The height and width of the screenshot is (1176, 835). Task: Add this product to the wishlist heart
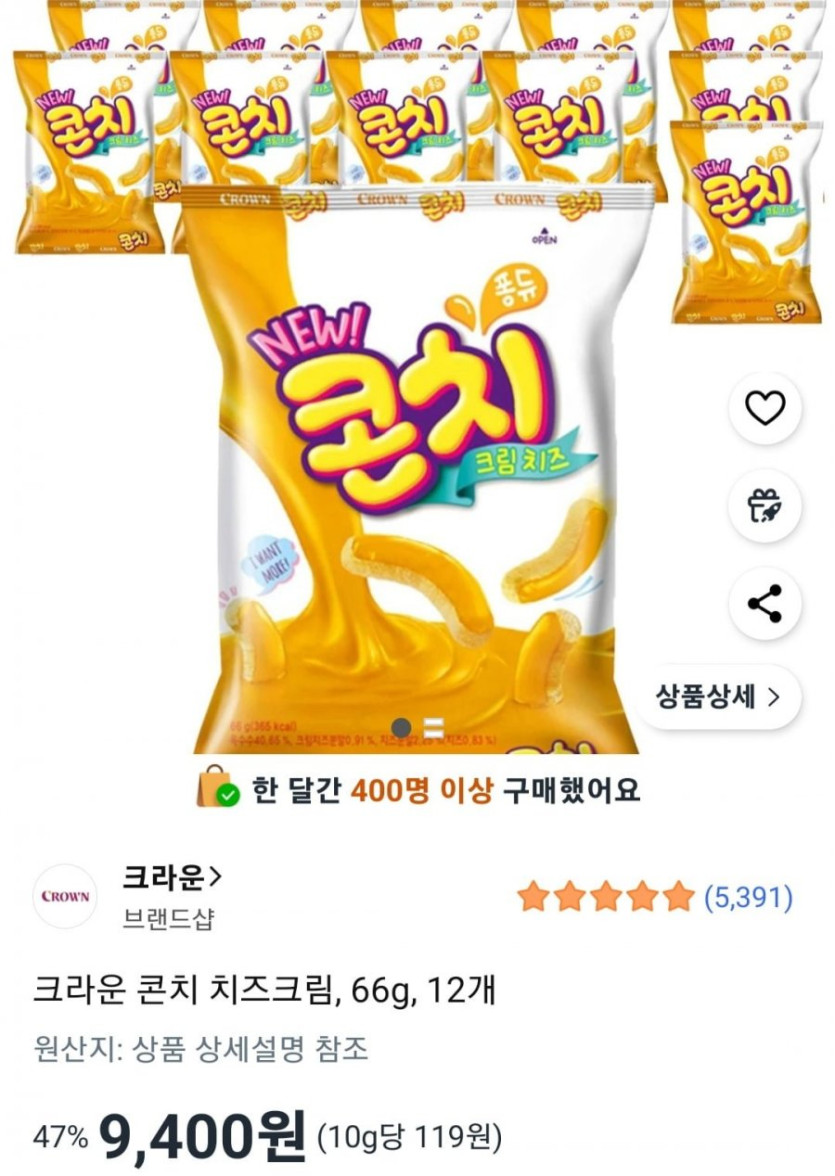[765, 408]
